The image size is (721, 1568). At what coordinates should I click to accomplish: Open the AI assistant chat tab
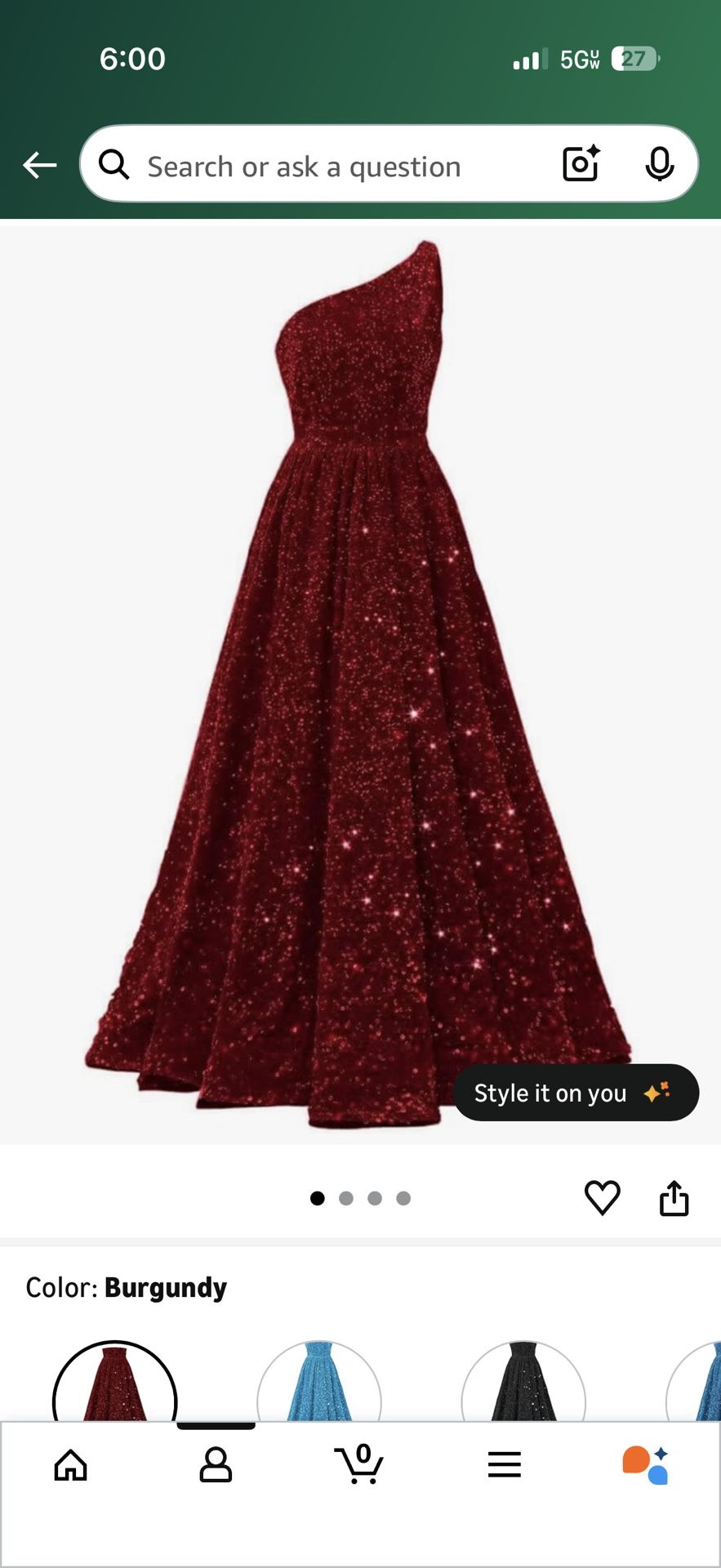(646, 1464)
